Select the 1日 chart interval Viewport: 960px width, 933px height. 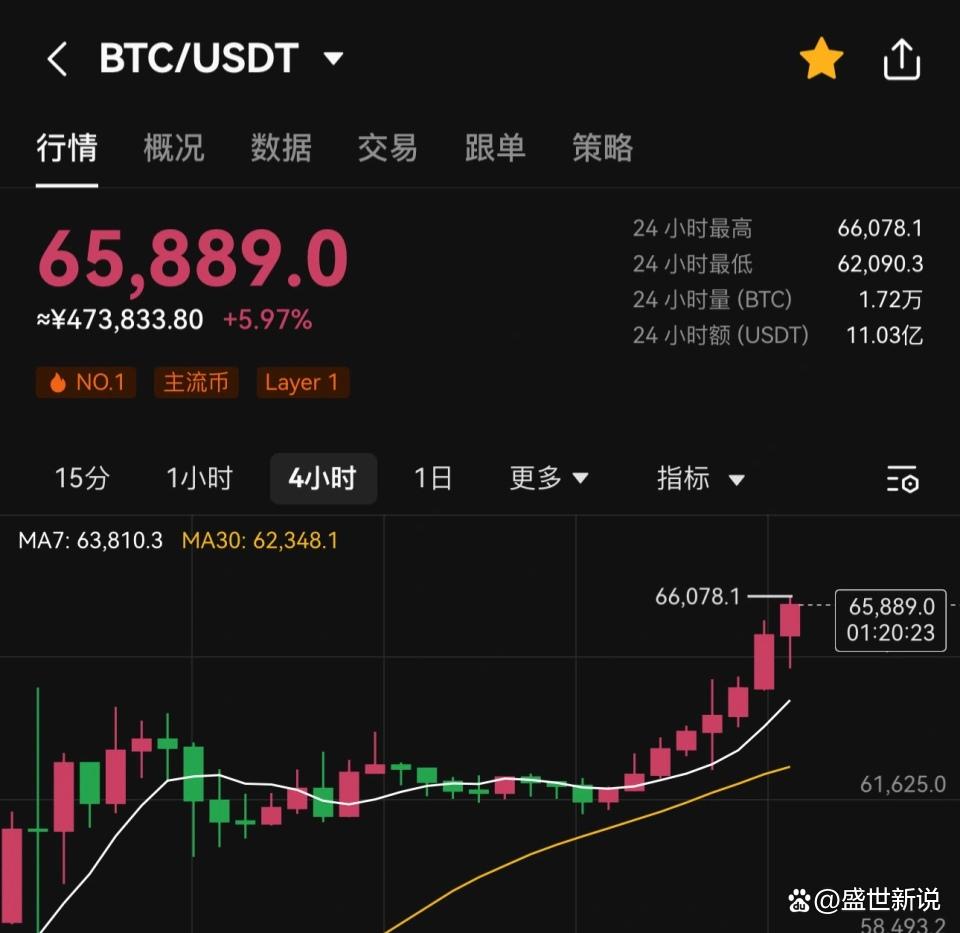[433, 478]
